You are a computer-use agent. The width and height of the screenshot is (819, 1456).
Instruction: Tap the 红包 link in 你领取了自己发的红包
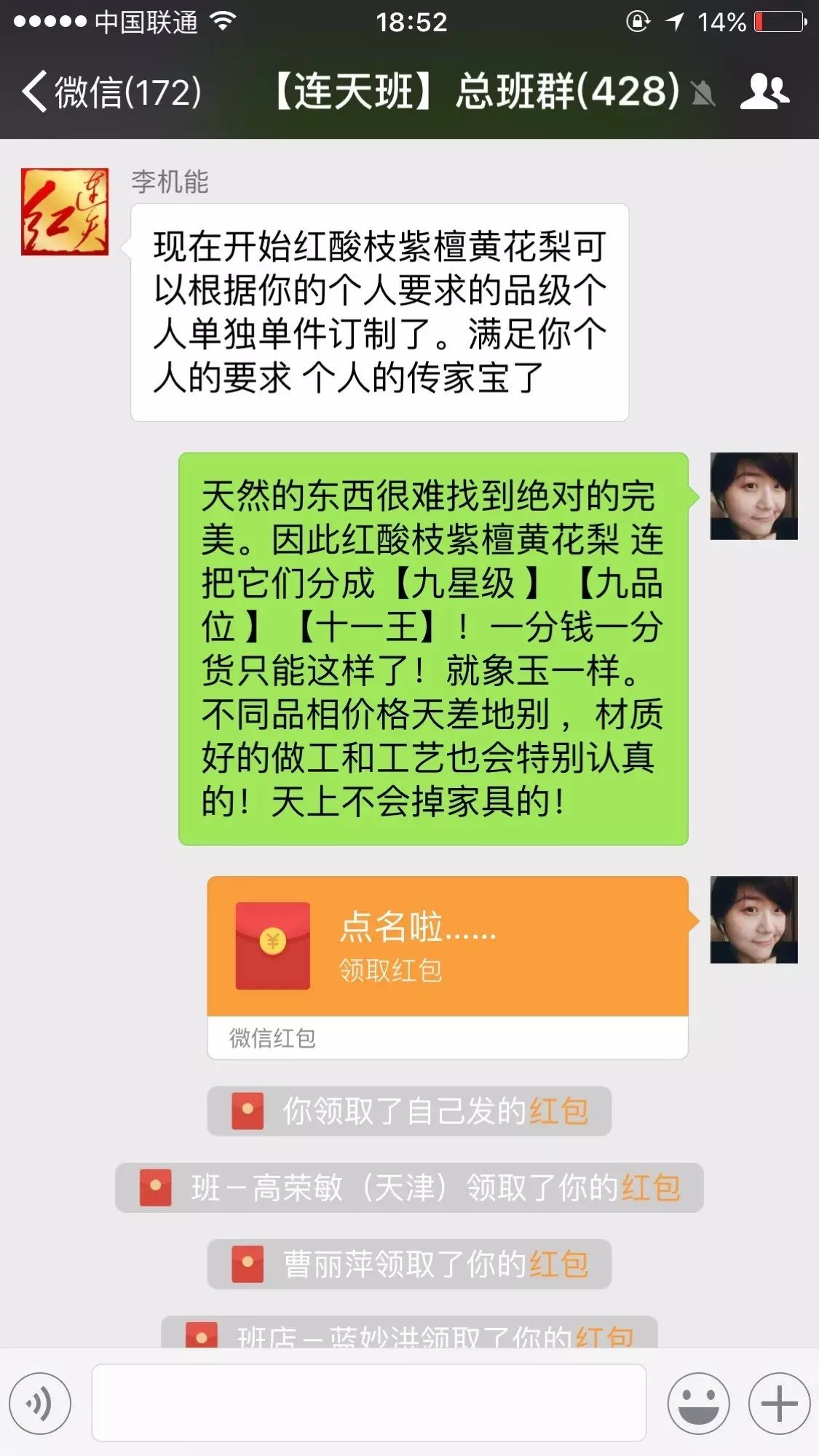click(558, 1111)
